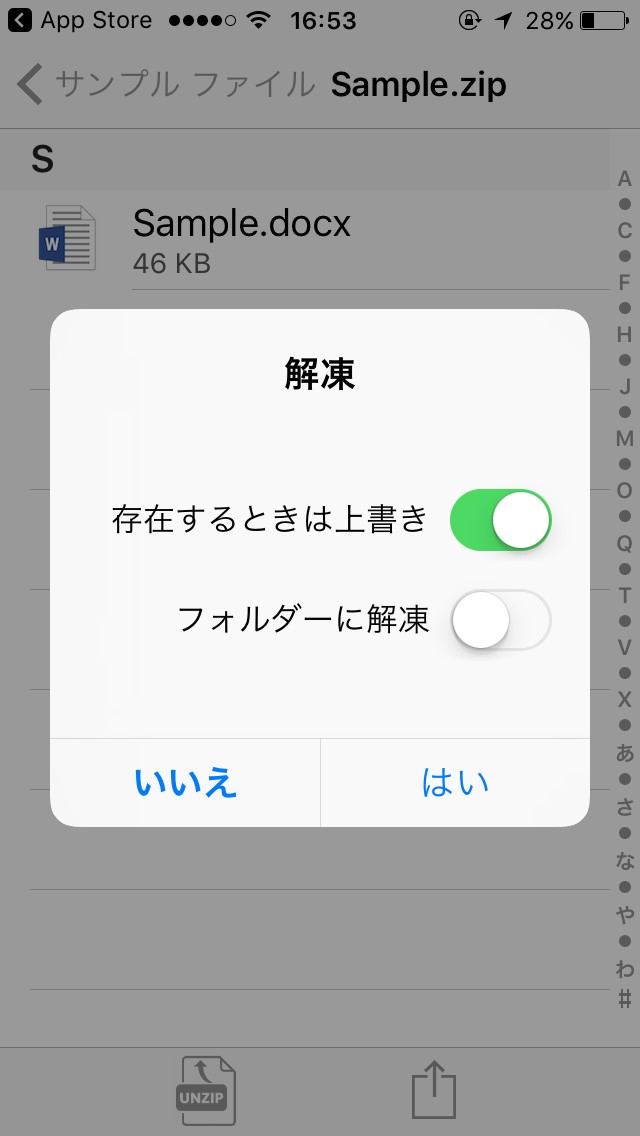Enable the フォルダーに解凍 switch
Viewport: 640px width, 1136px height.
tap(500, 620)
